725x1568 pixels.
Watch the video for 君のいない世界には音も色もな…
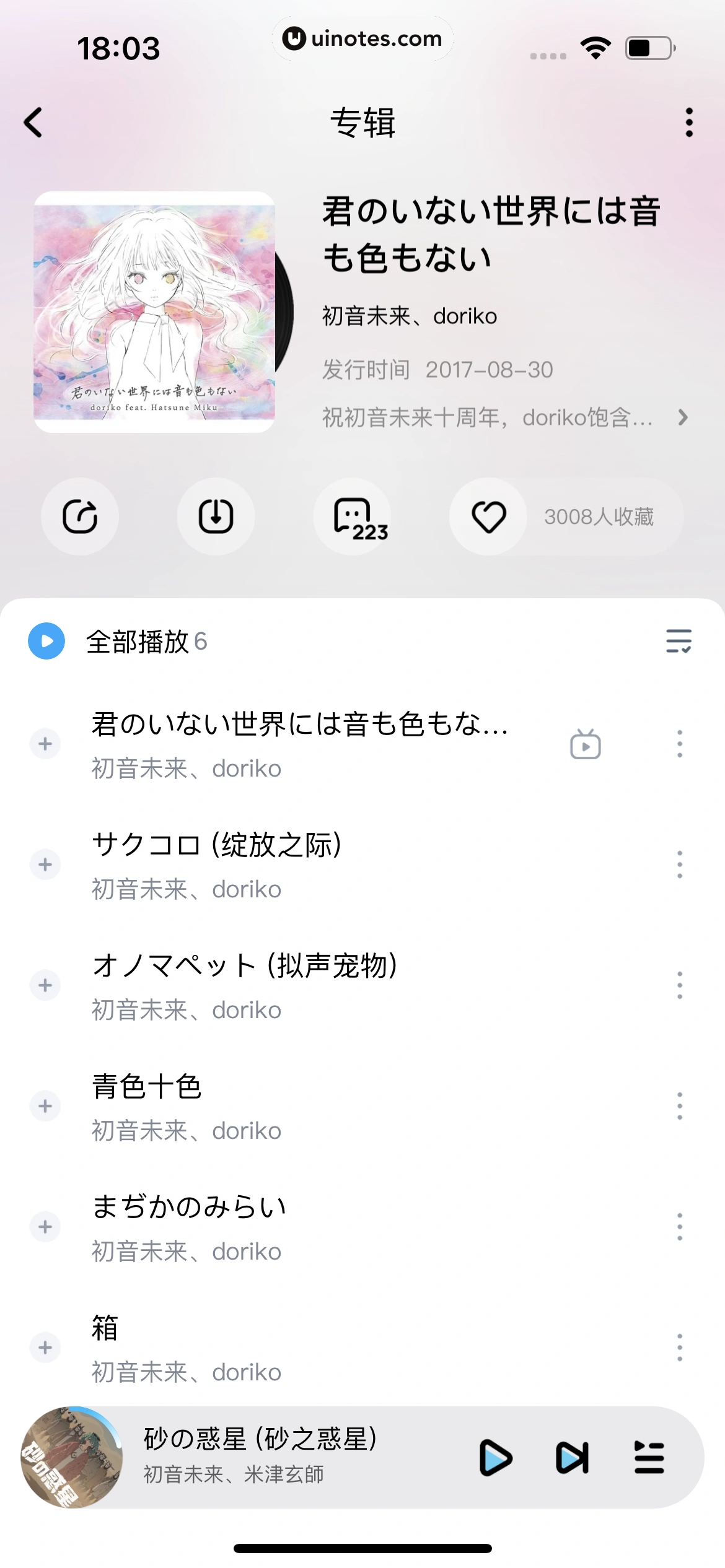click(585, 744)
